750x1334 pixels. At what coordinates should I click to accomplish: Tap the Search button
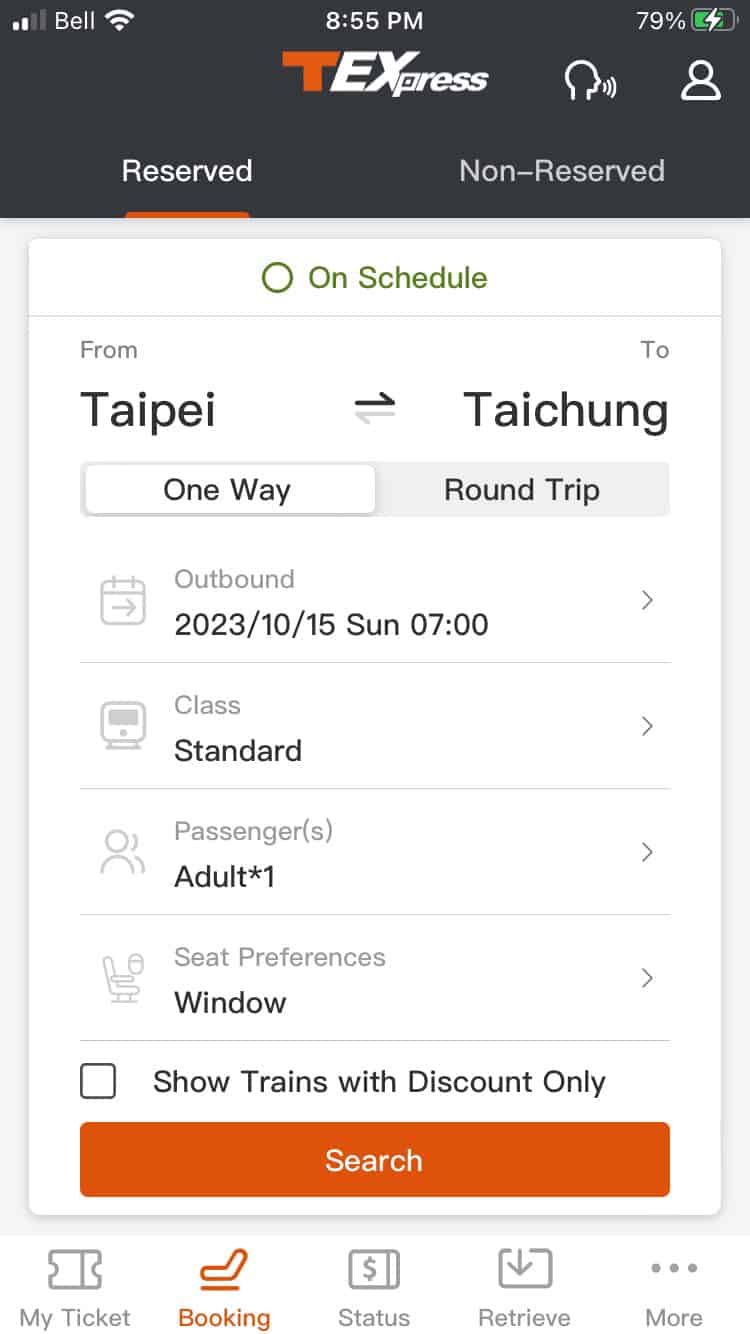[374, 1160]
